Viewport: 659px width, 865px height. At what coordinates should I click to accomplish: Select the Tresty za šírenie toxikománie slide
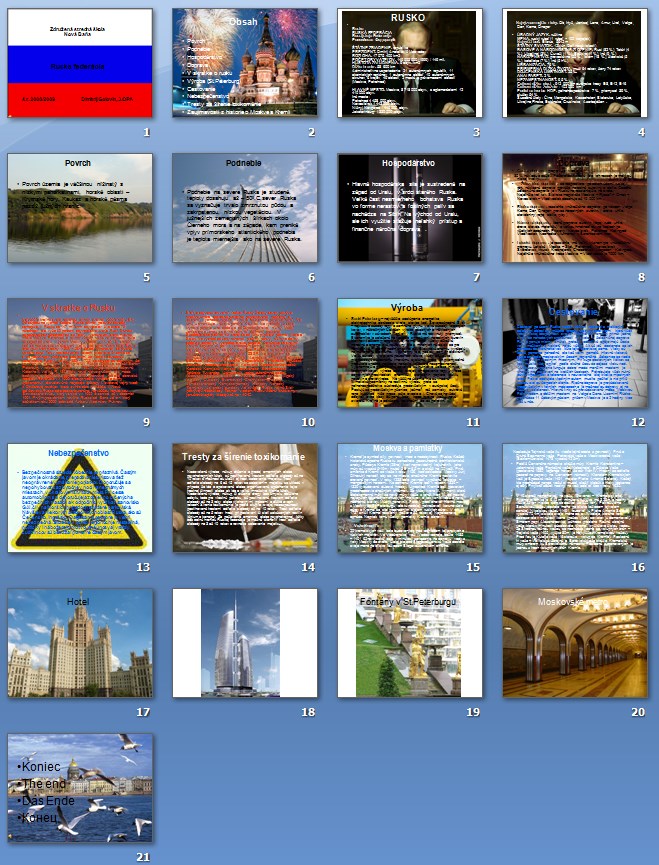click(x=245, y=498)
